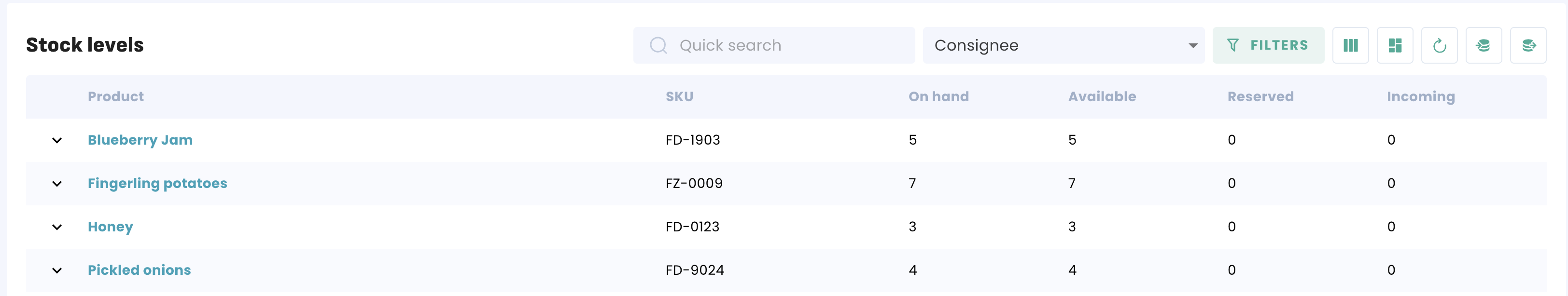
Task: Expand the Blueberry Jam row
Action: pos(57,140)
